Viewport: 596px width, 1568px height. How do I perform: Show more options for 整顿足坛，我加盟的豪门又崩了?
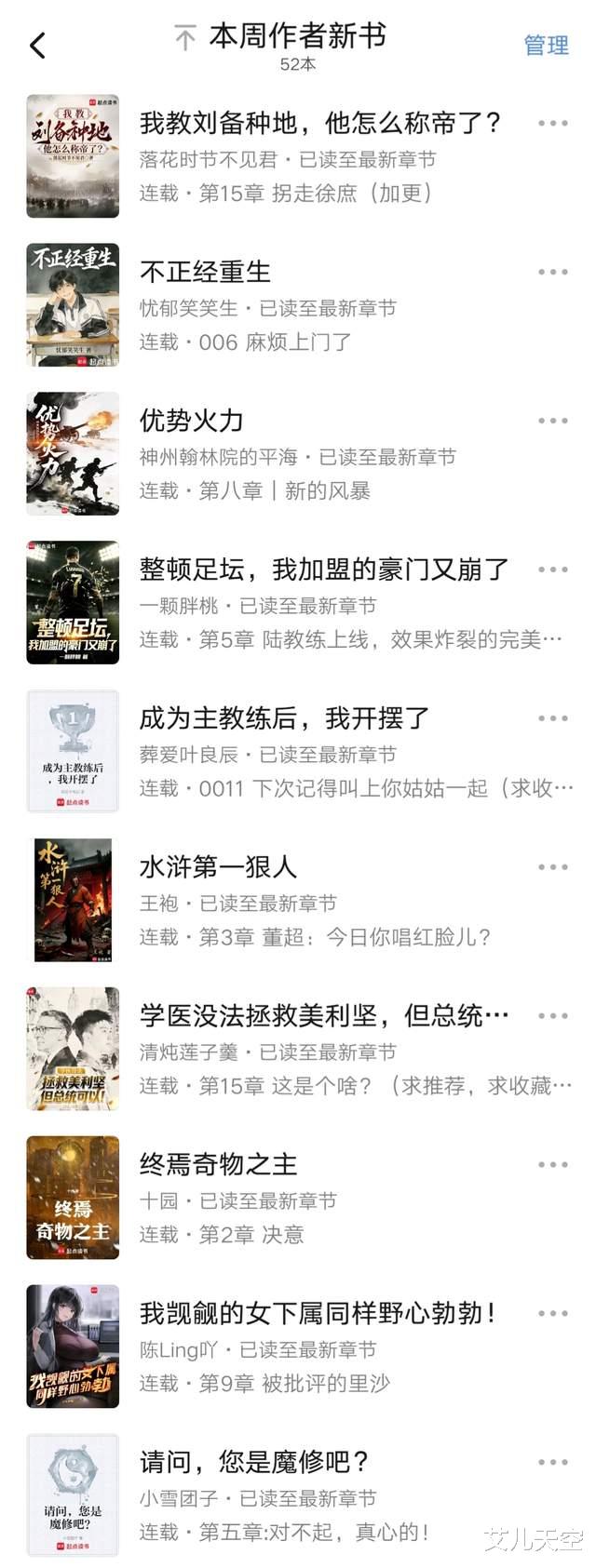coord(552,570)
